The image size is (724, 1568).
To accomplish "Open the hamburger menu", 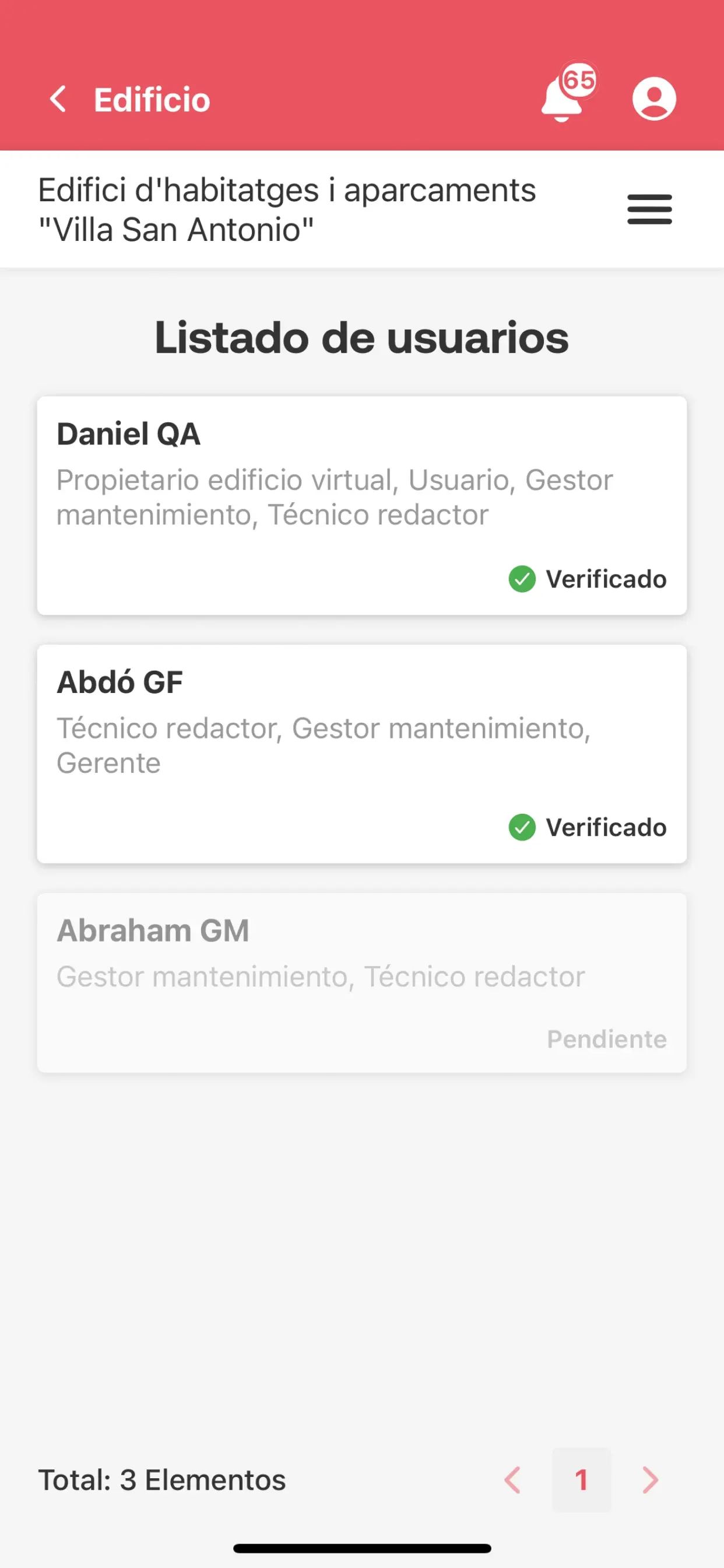I will [649, 209].
